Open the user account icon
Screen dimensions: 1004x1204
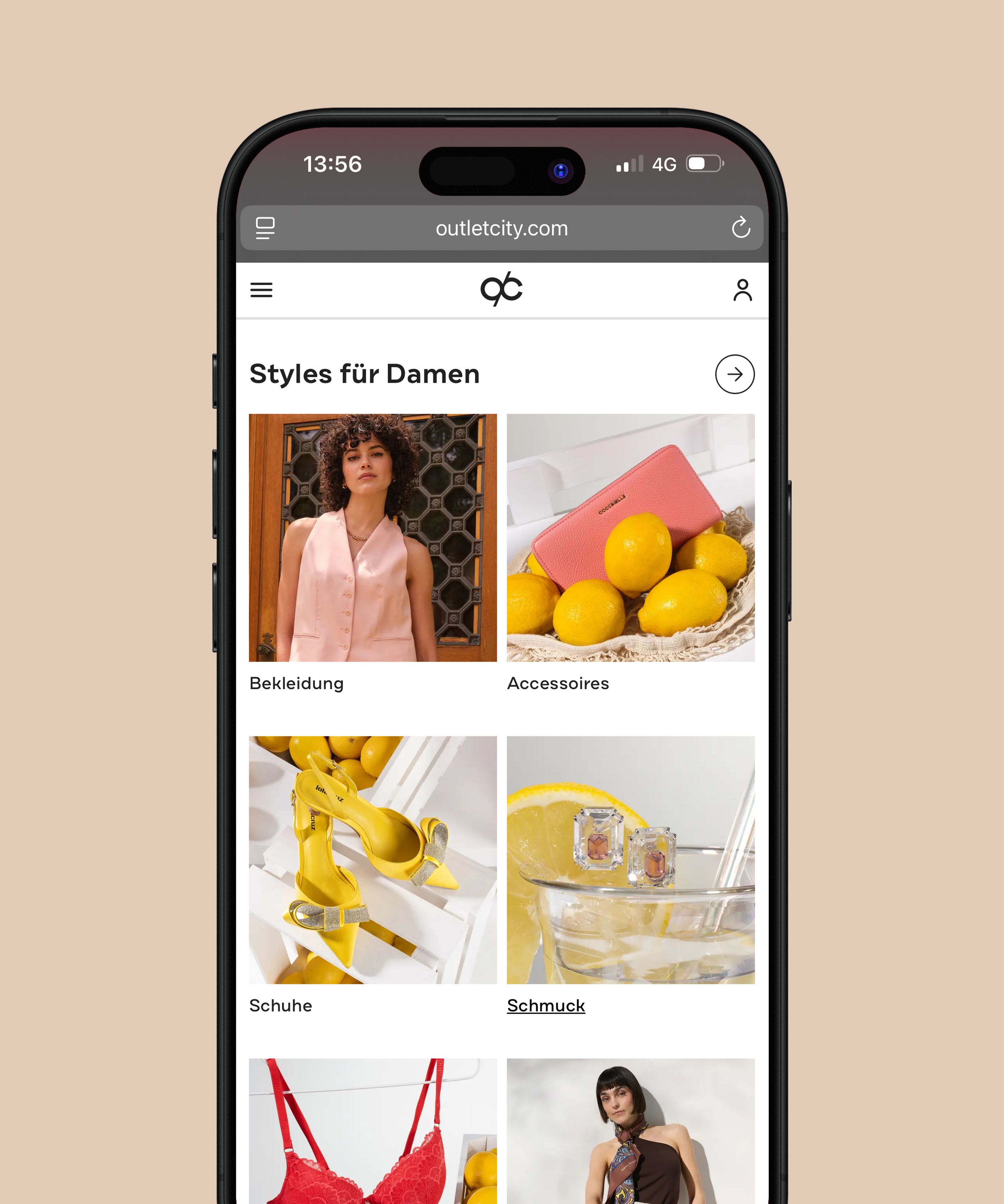(x=742, y=290)
